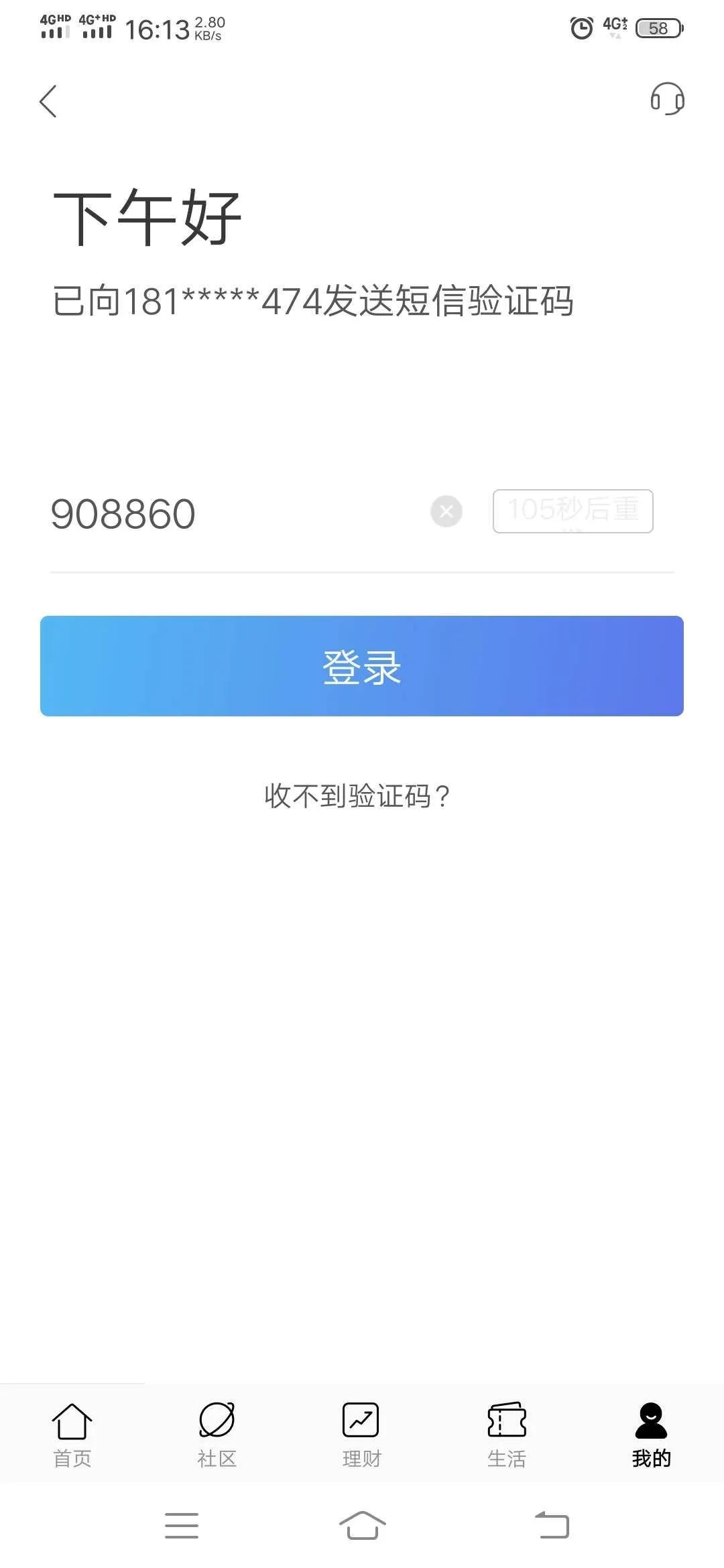724x1568 pixels.
Task: Switch to the 首页 tab
Action: 72,1435
